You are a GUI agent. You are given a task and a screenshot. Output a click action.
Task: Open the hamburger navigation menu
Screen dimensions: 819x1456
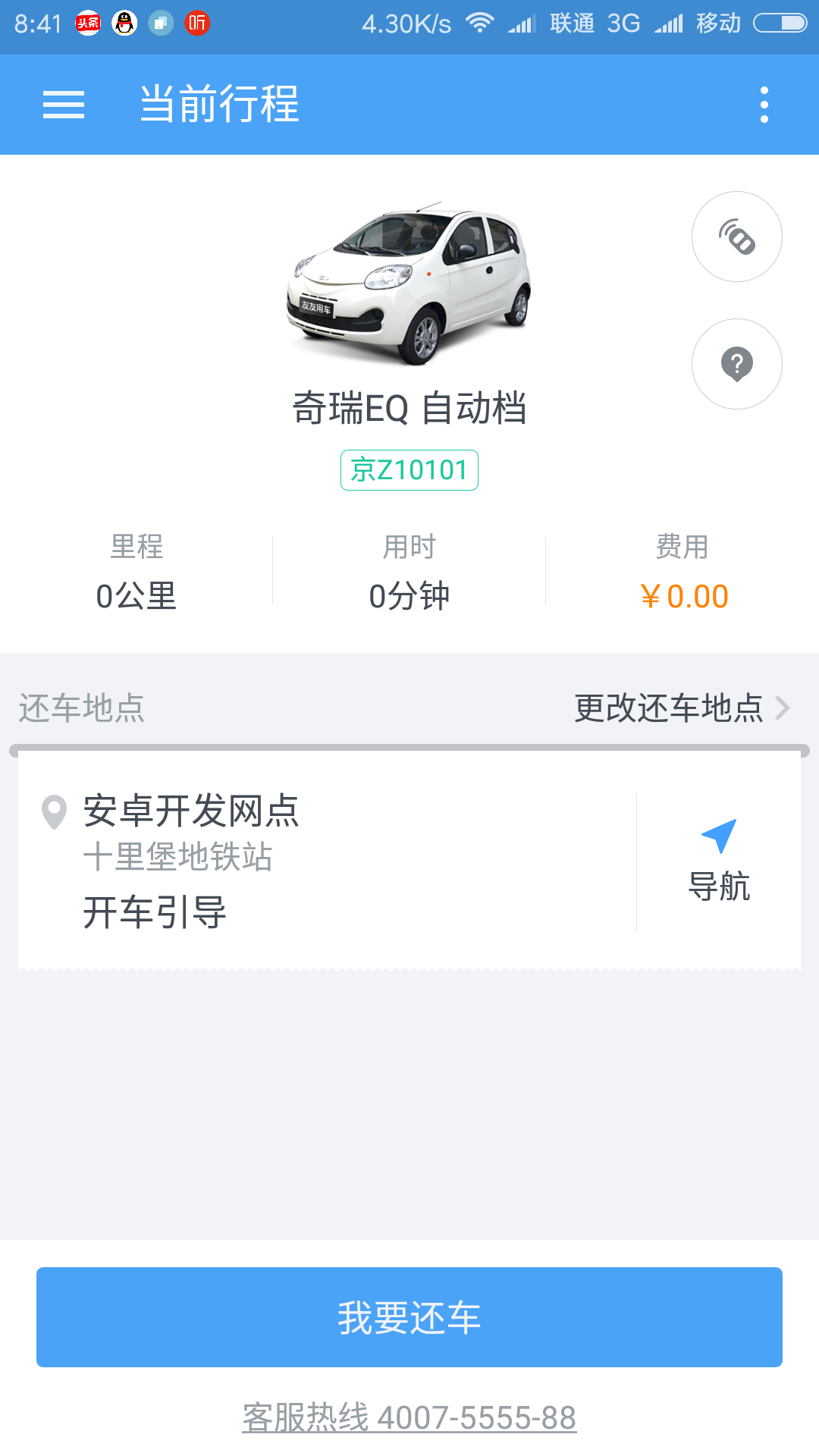point(64,105)
